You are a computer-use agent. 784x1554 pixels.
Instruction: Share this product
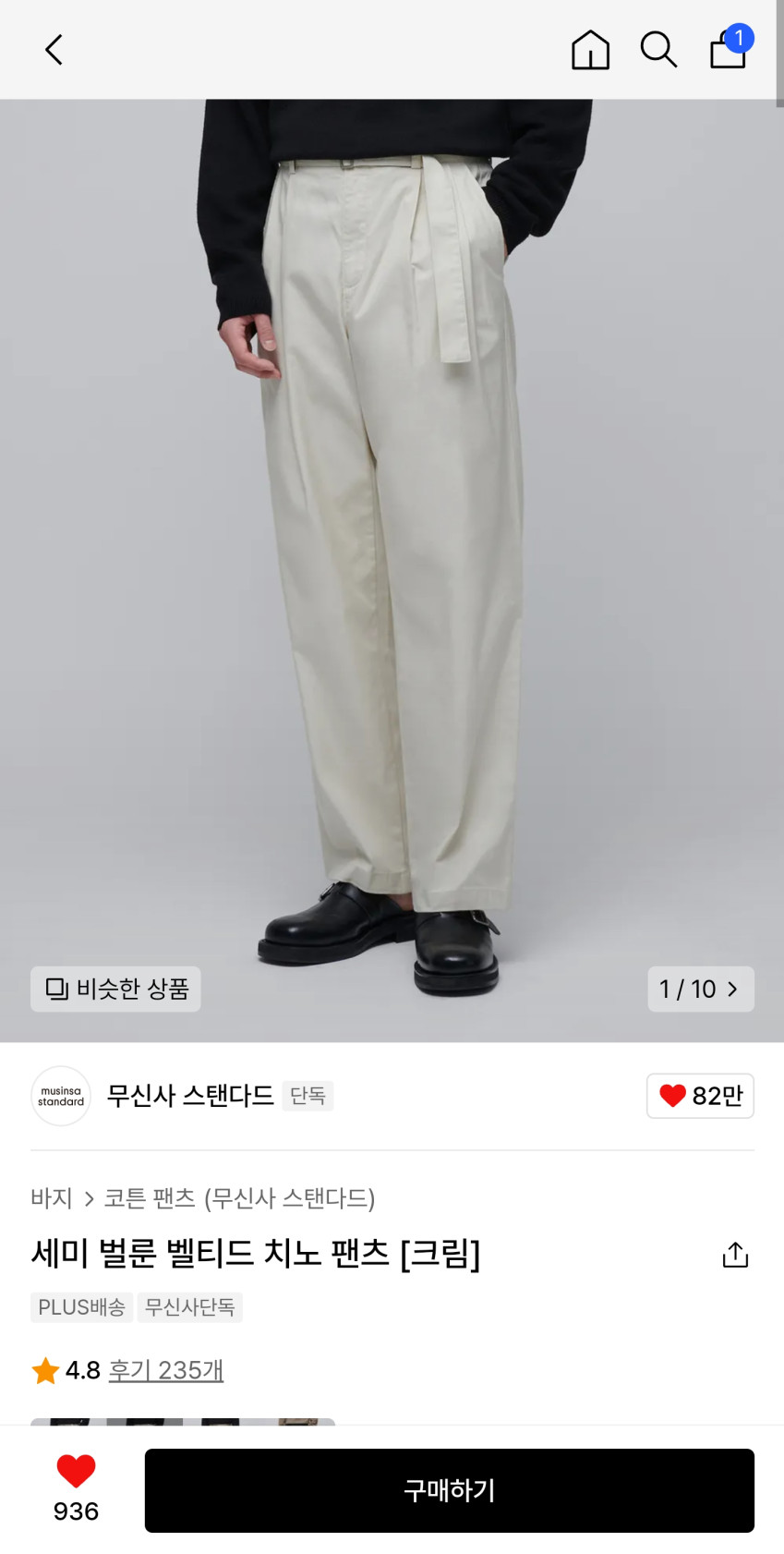click(735, 1255)
